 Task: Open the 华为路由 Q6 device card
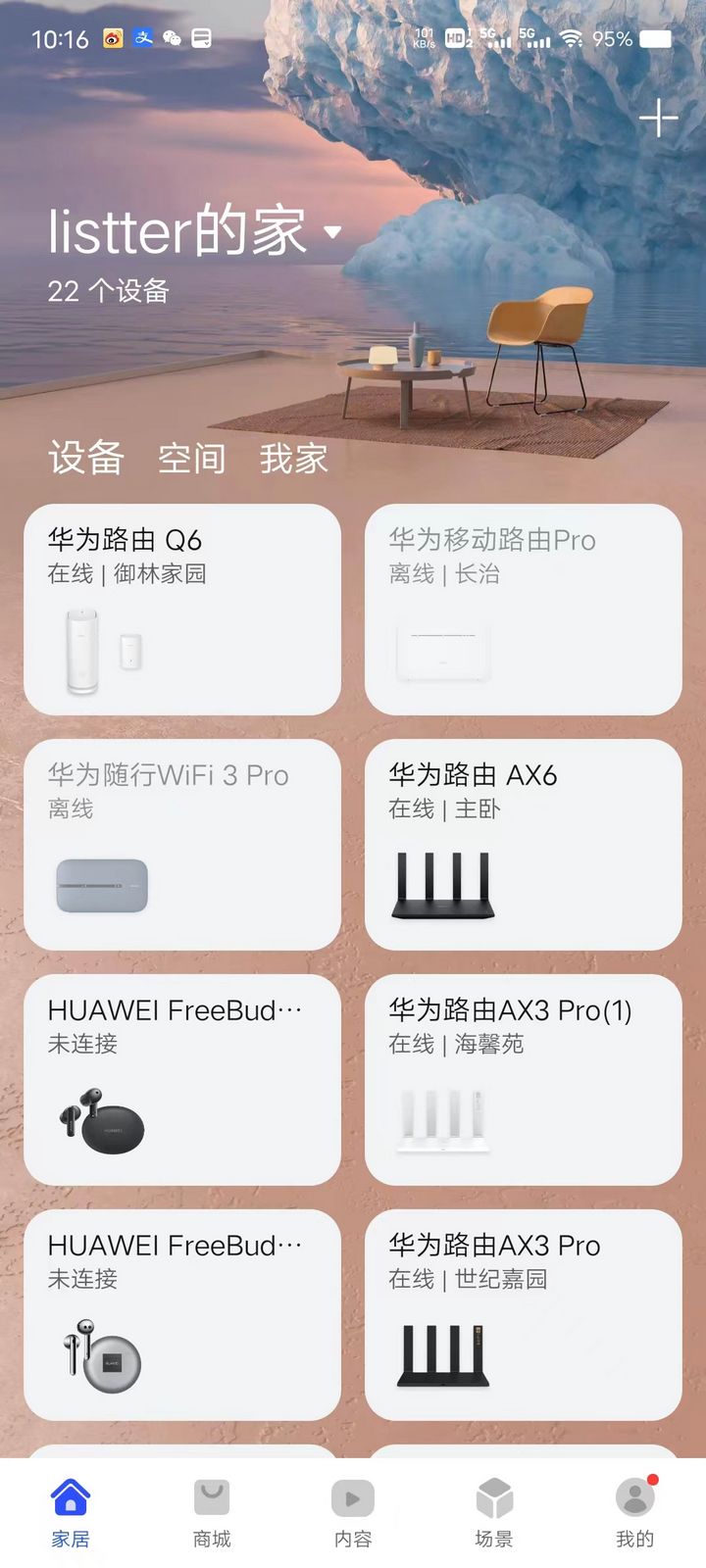182,609
